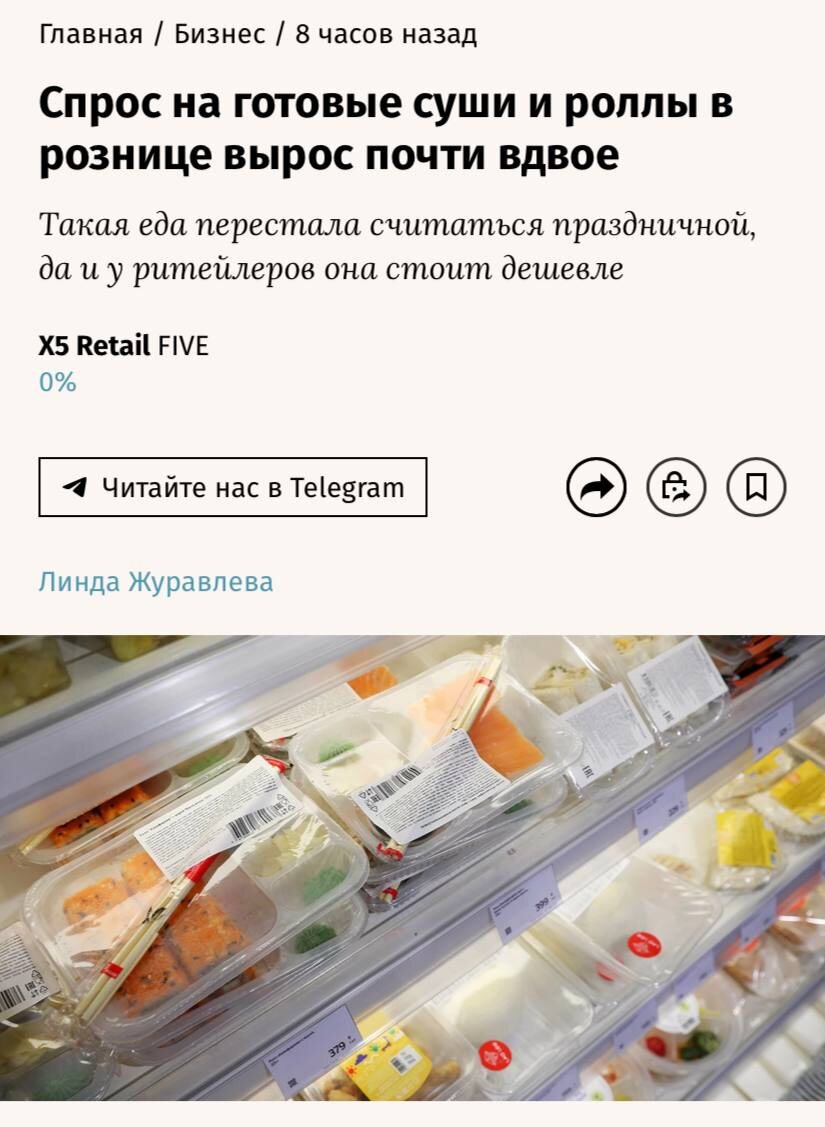The width and height of the screenshot is (825, 1127).
Task: Open author Линда Журавлева's page
Action: coord(155,582)
